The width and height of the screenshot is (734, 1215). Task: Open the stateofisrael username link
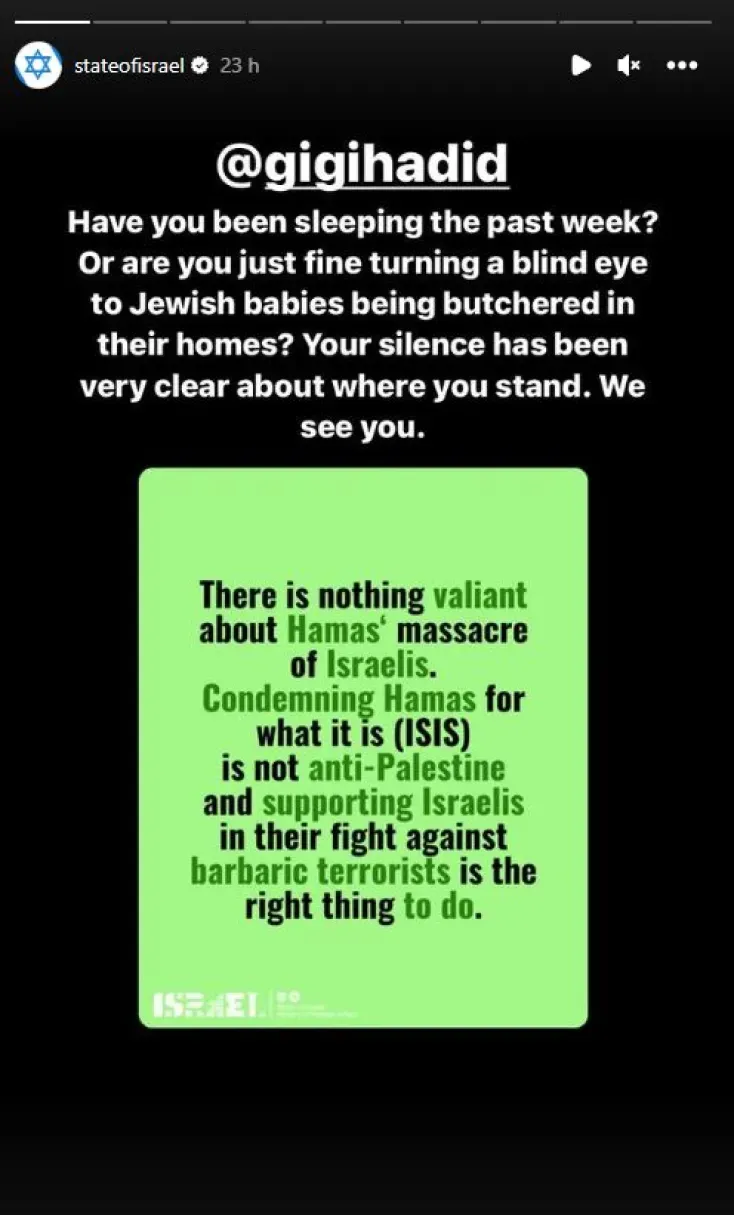pyautogui.click(x=129, y=65)
